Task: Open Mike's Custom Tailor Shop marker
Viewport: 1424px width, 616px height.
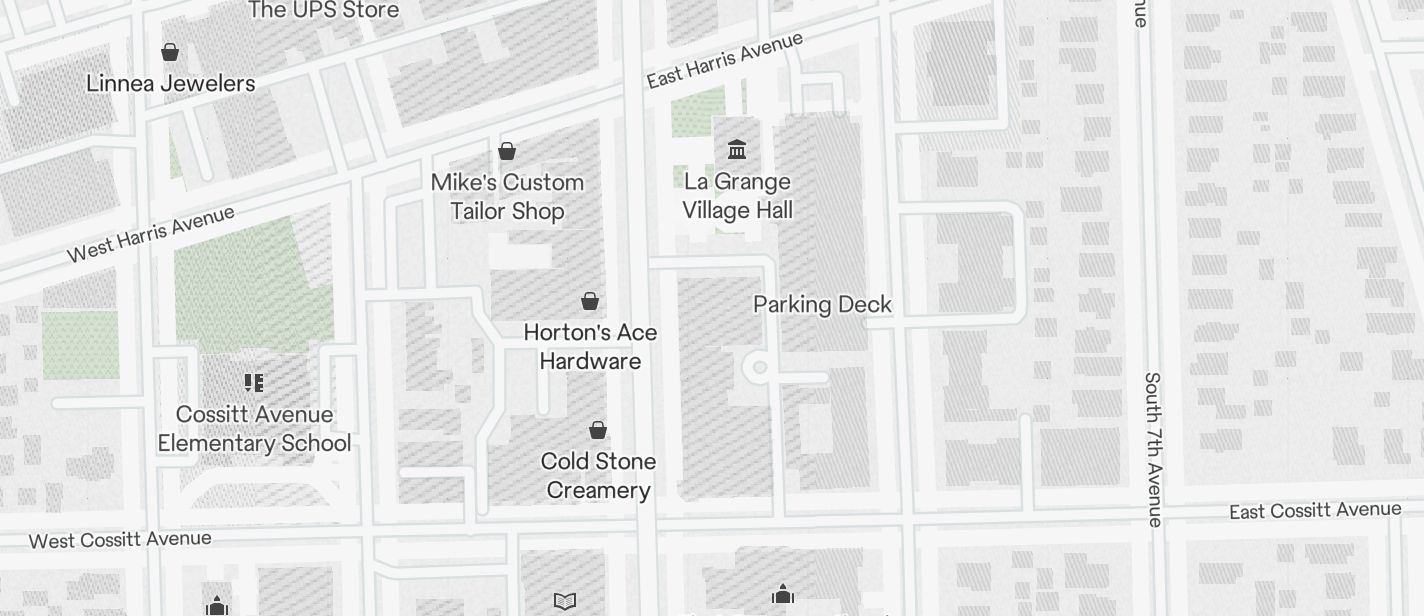Action: 507,152
